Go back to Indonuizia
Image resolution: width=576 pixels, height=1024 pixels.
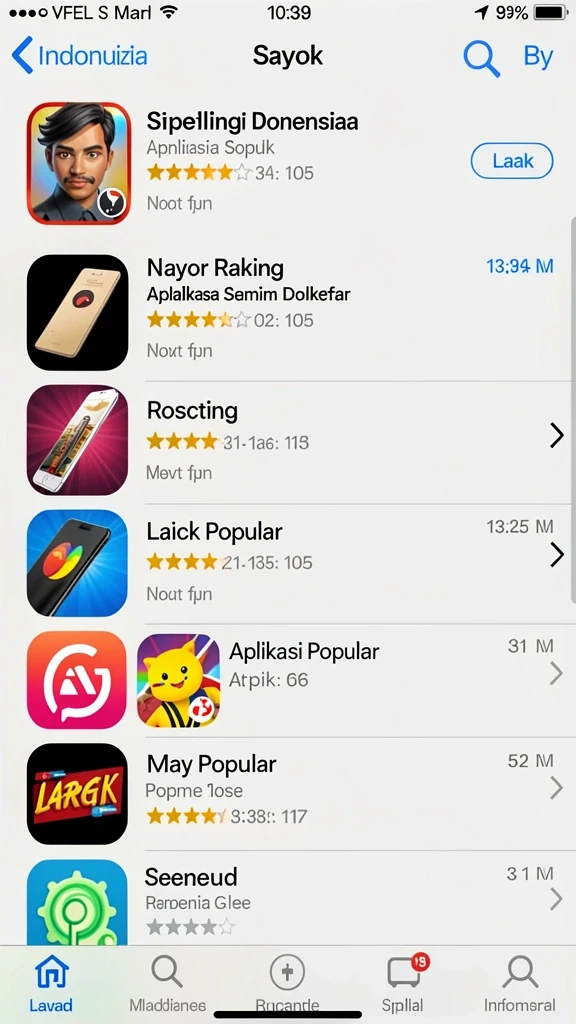point(79,56)
